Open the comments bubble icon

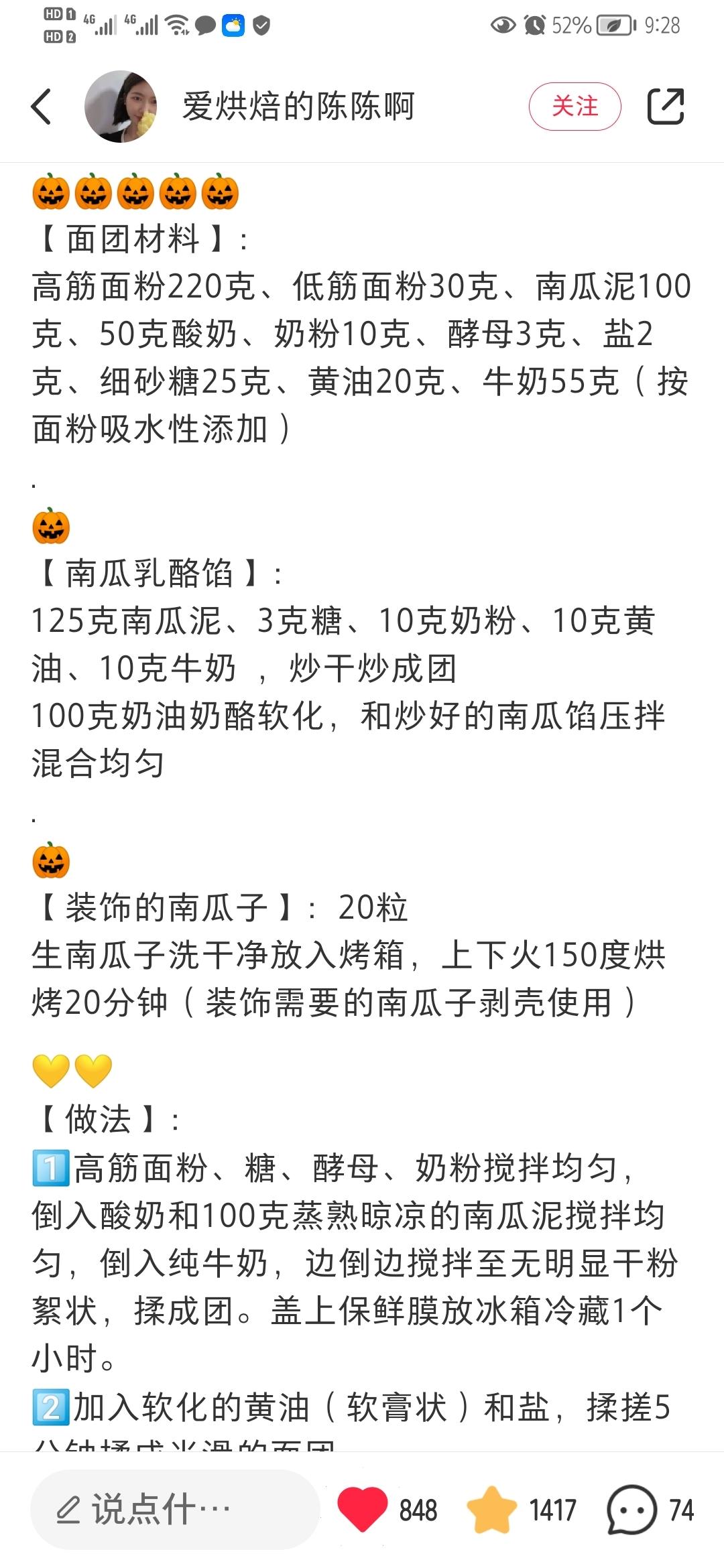(631, 1510)
